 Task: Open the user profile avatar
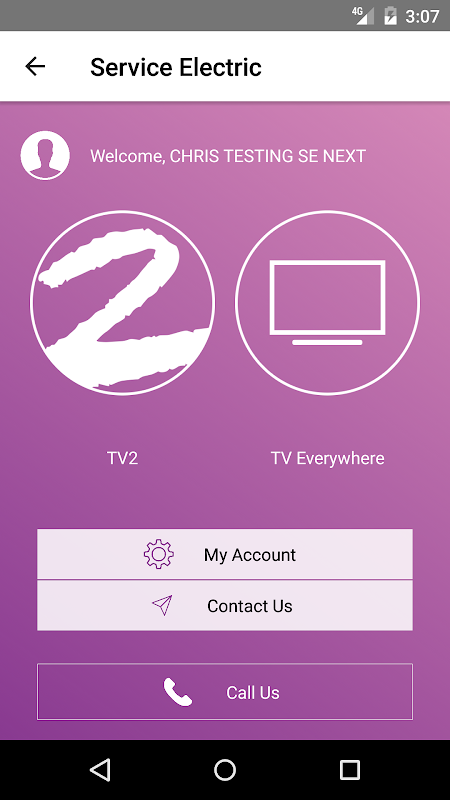45,156
